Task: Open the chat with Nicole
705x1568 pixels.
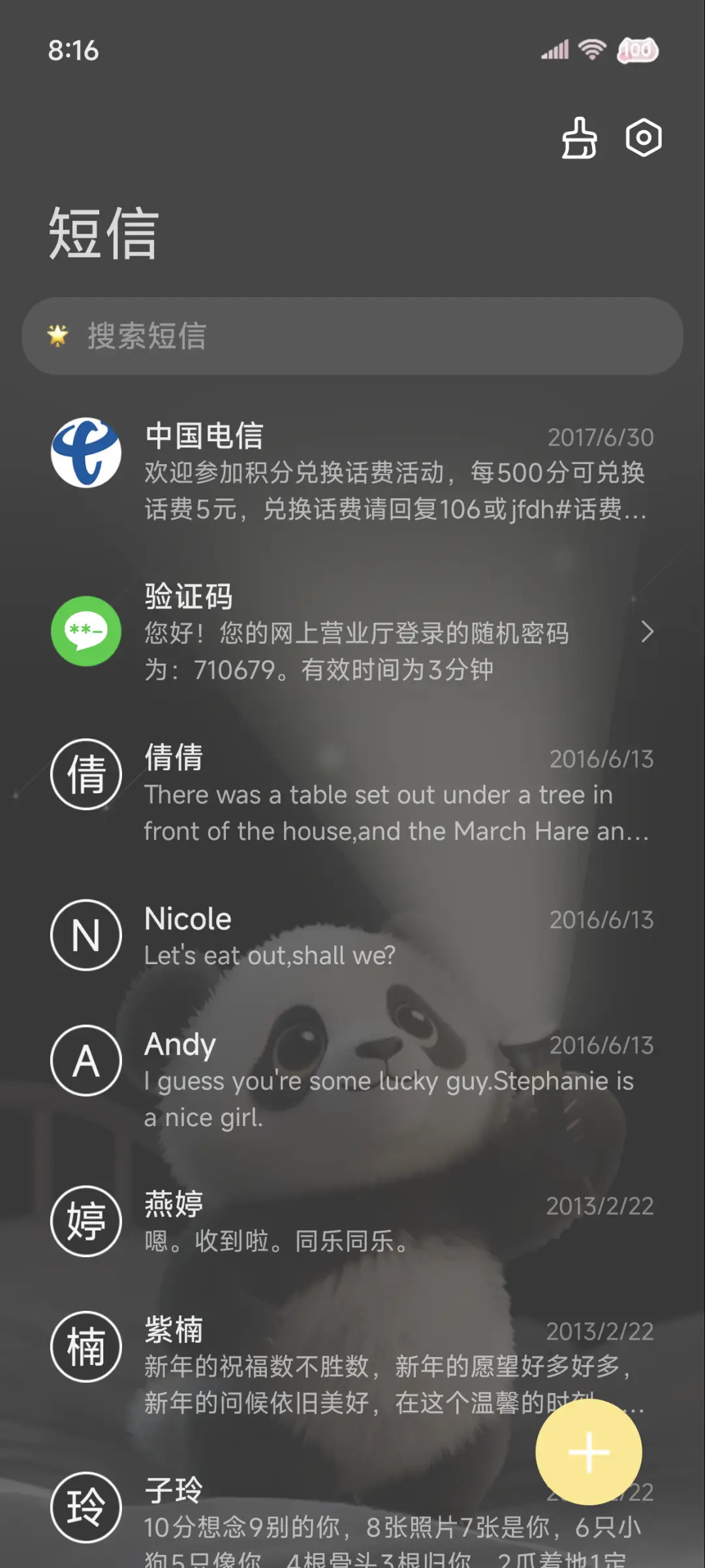Action: (x=352, y=936)
